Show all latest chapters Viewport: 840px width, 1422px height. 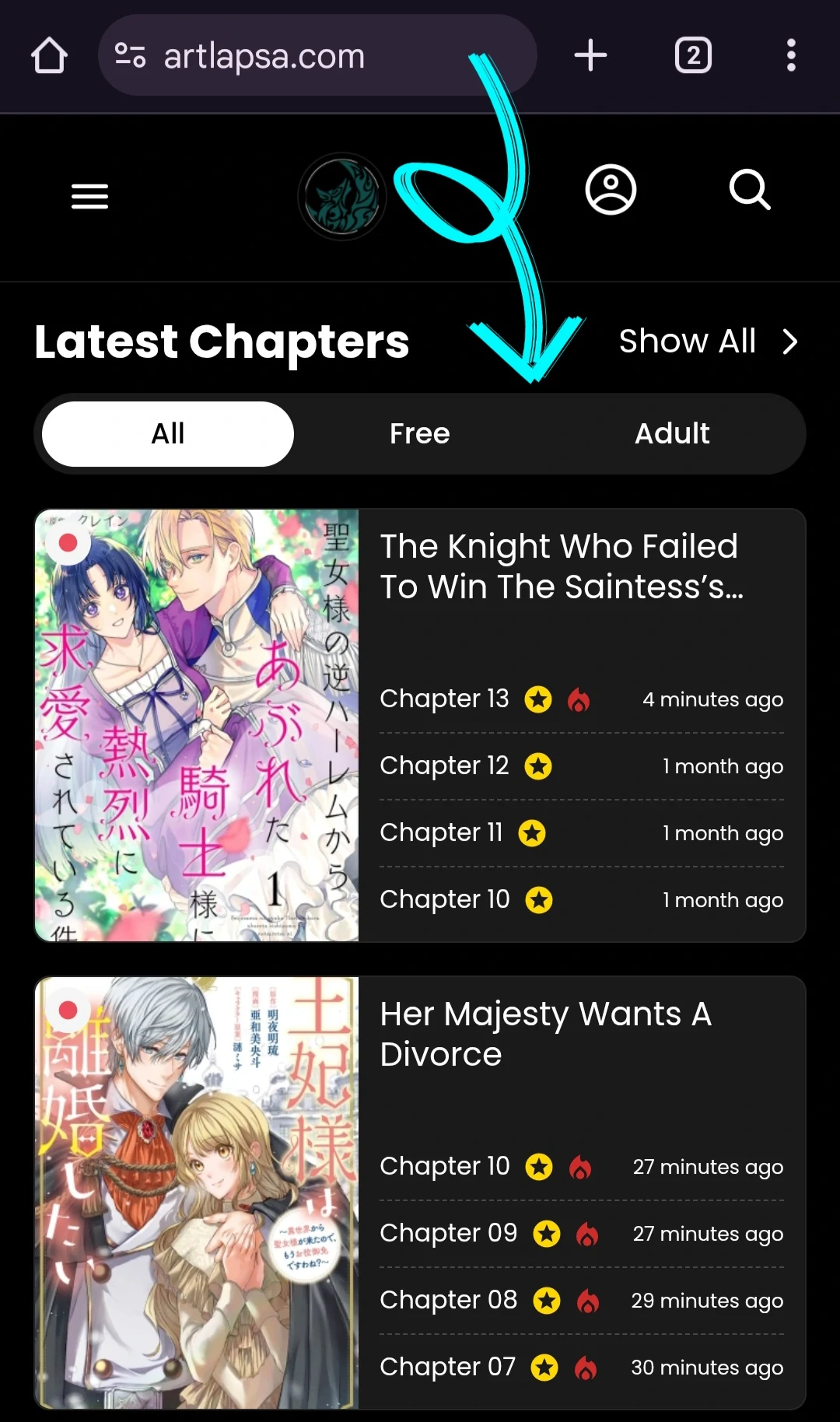pyautogui.click(x=708, y=341)
